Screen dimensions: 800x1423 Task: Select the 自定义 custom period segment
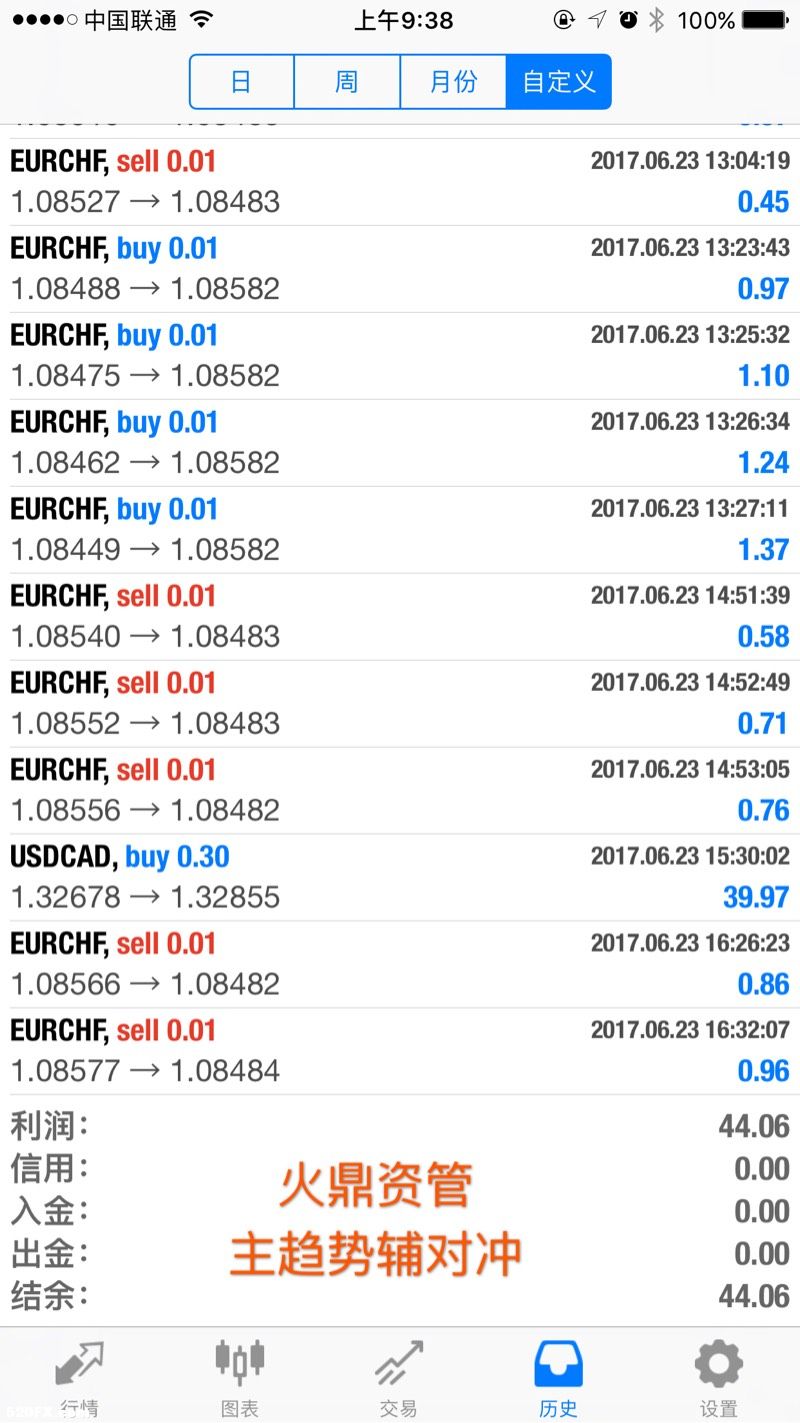tap(559, 81)
